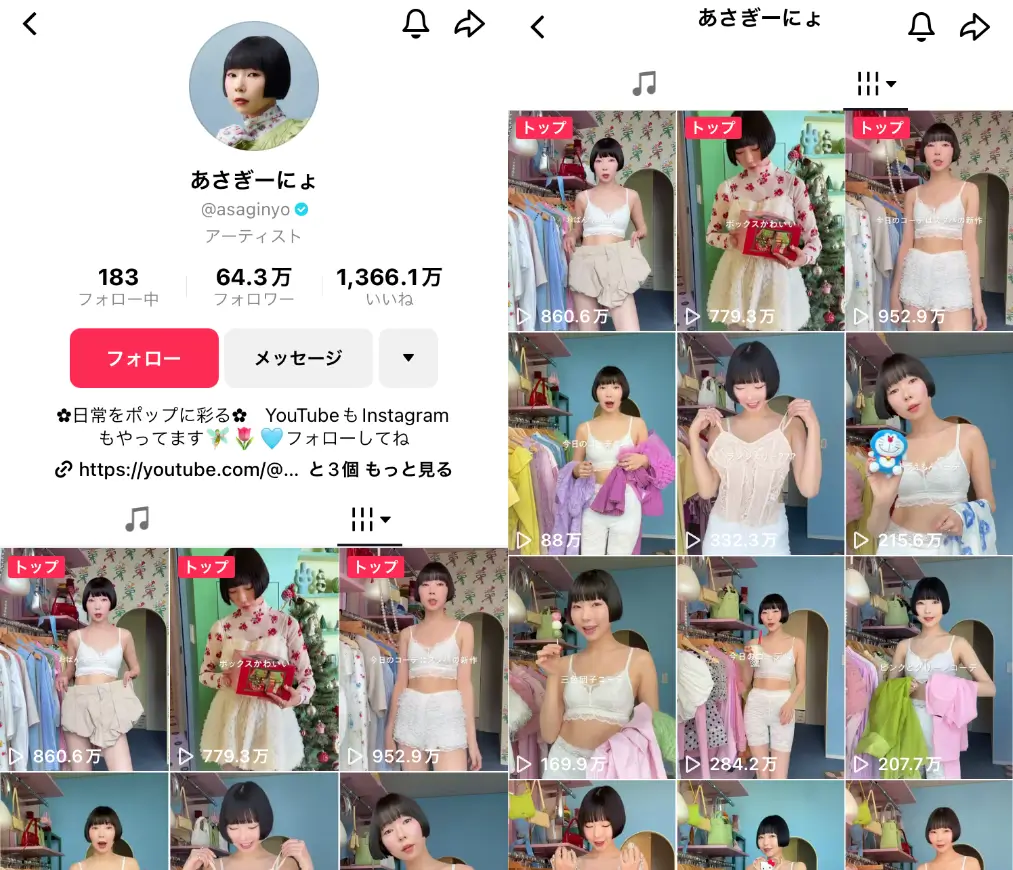Go back using the arrow beside the あさぎーにょ header title
The width and height of the screenshot is (1013, 870).
pos(538,27)
